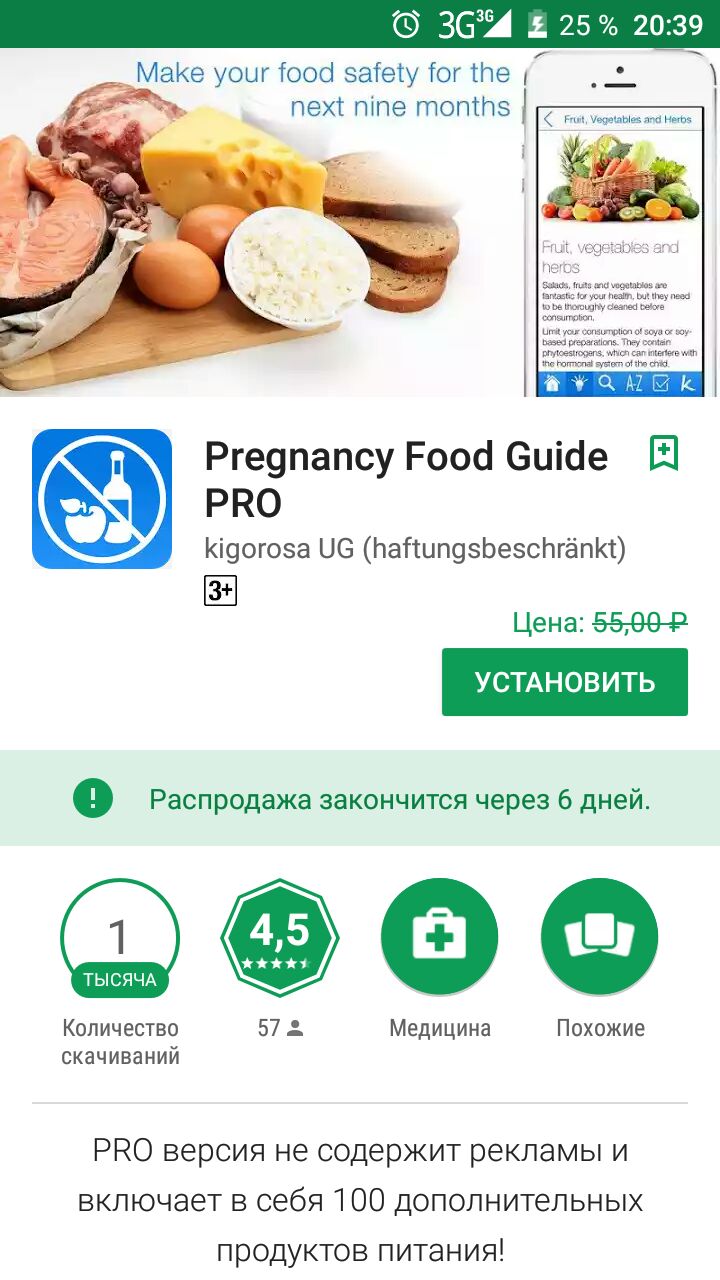This screenshot has height=1280, width=720.
Task: Open the top banner screenshot of the app
Action: (x=360, y=222)
